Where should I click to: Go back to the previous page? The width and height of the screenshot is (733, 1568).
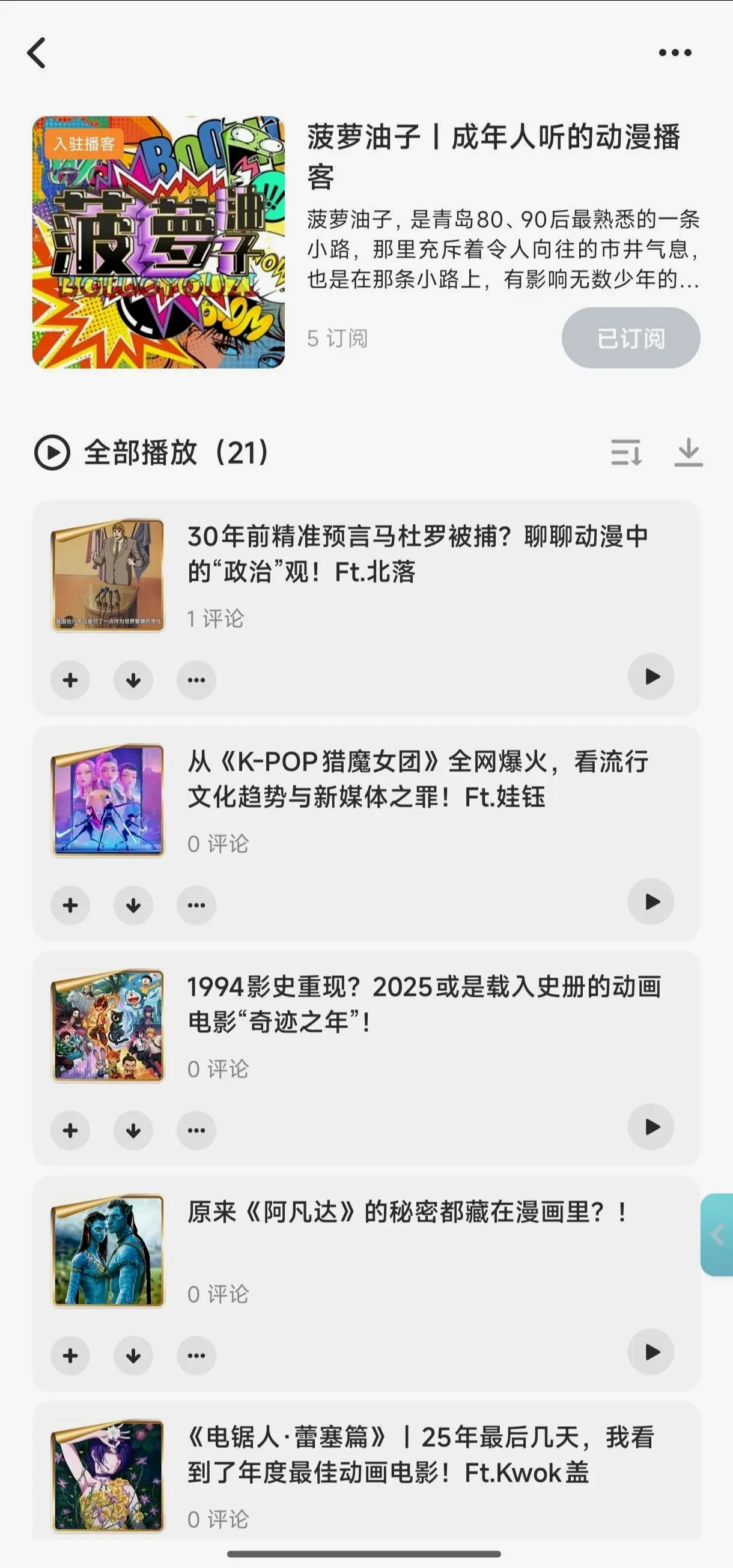(x=37, y=53)
